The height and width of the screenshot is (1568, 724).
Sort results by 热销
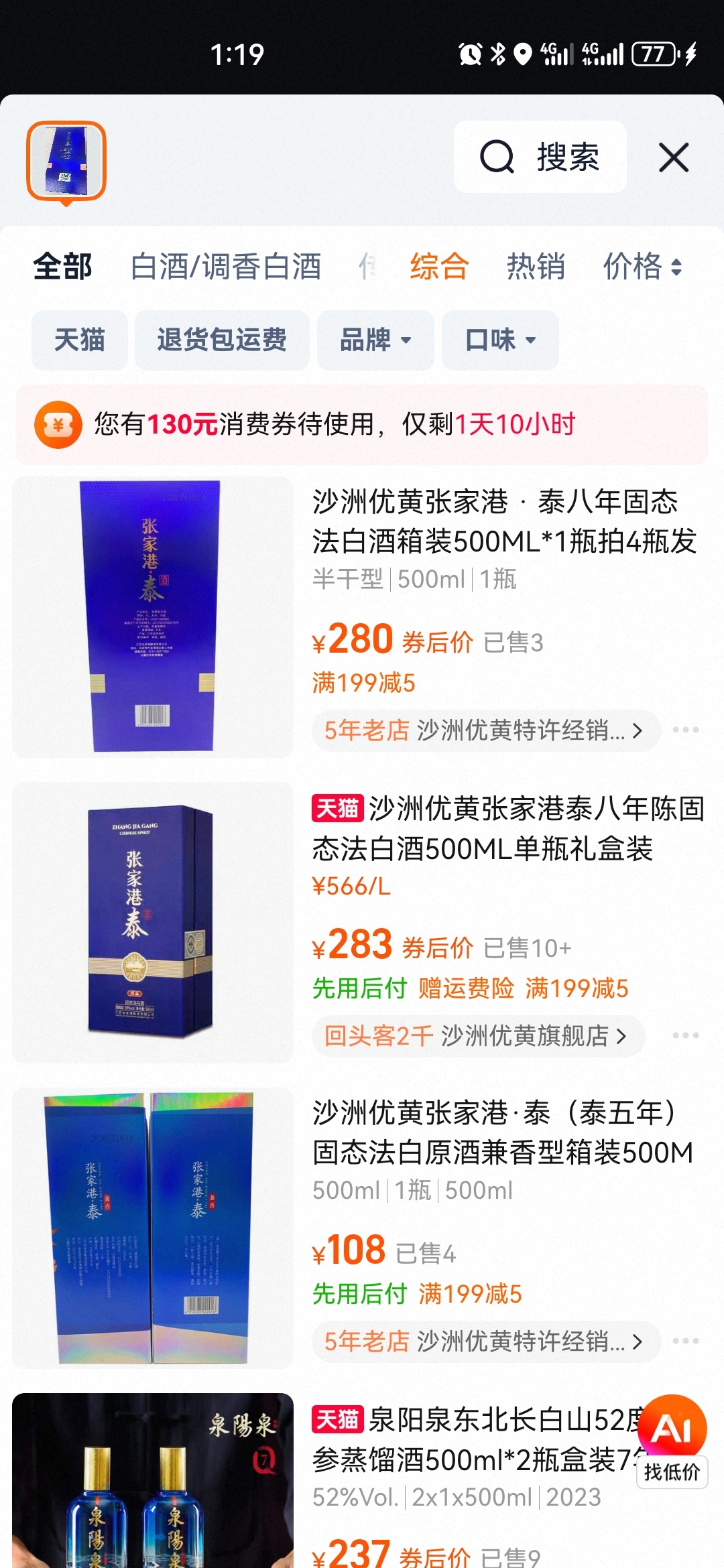click(536, 267)
